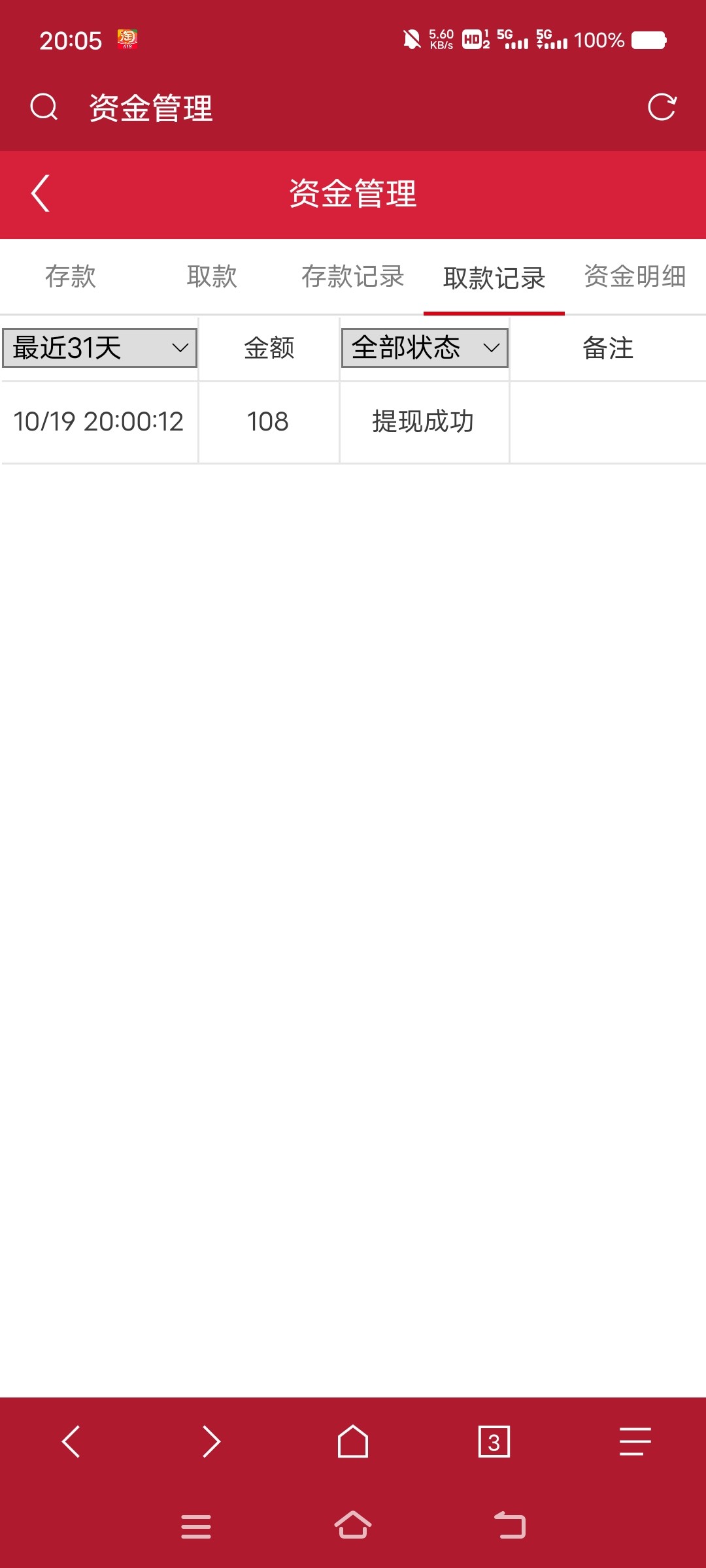Open the browser menu in bottom toolbar
Screen dimensions: 706x1568
click(x=635, y=1441)
